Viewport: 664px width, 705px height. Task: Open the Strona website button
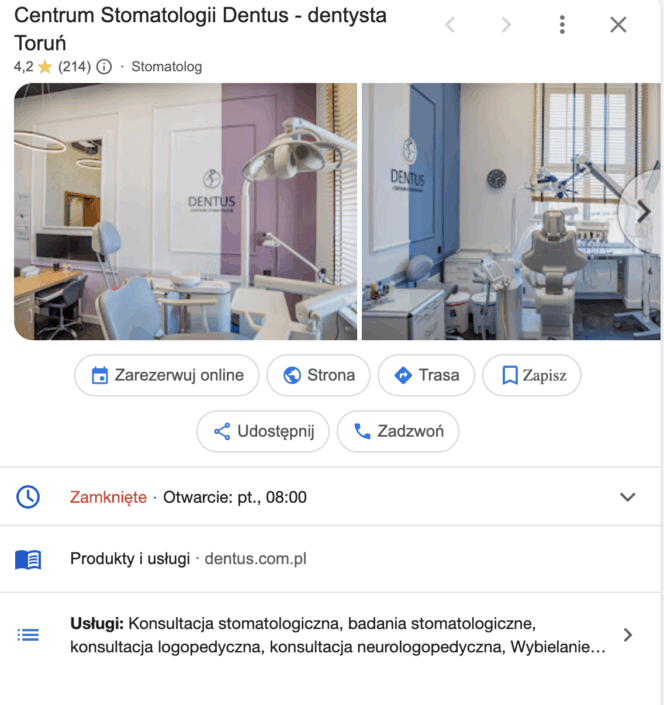319,376
